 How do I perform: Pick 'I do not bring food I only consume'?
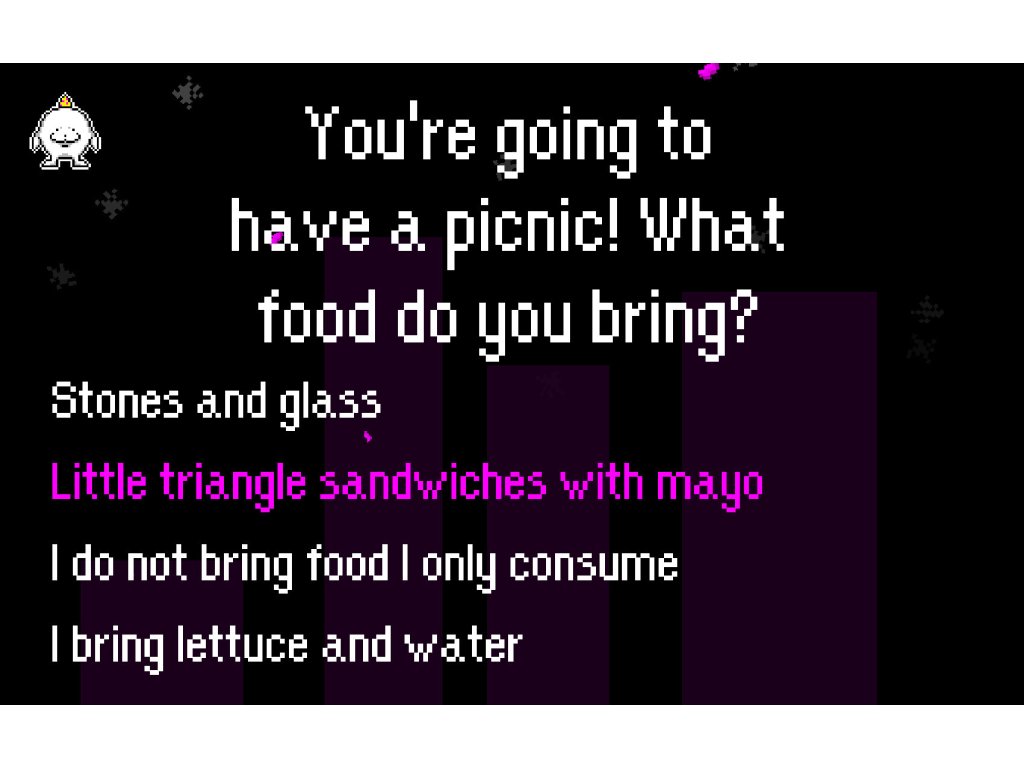pyautogui.click(x=364, y=566)
